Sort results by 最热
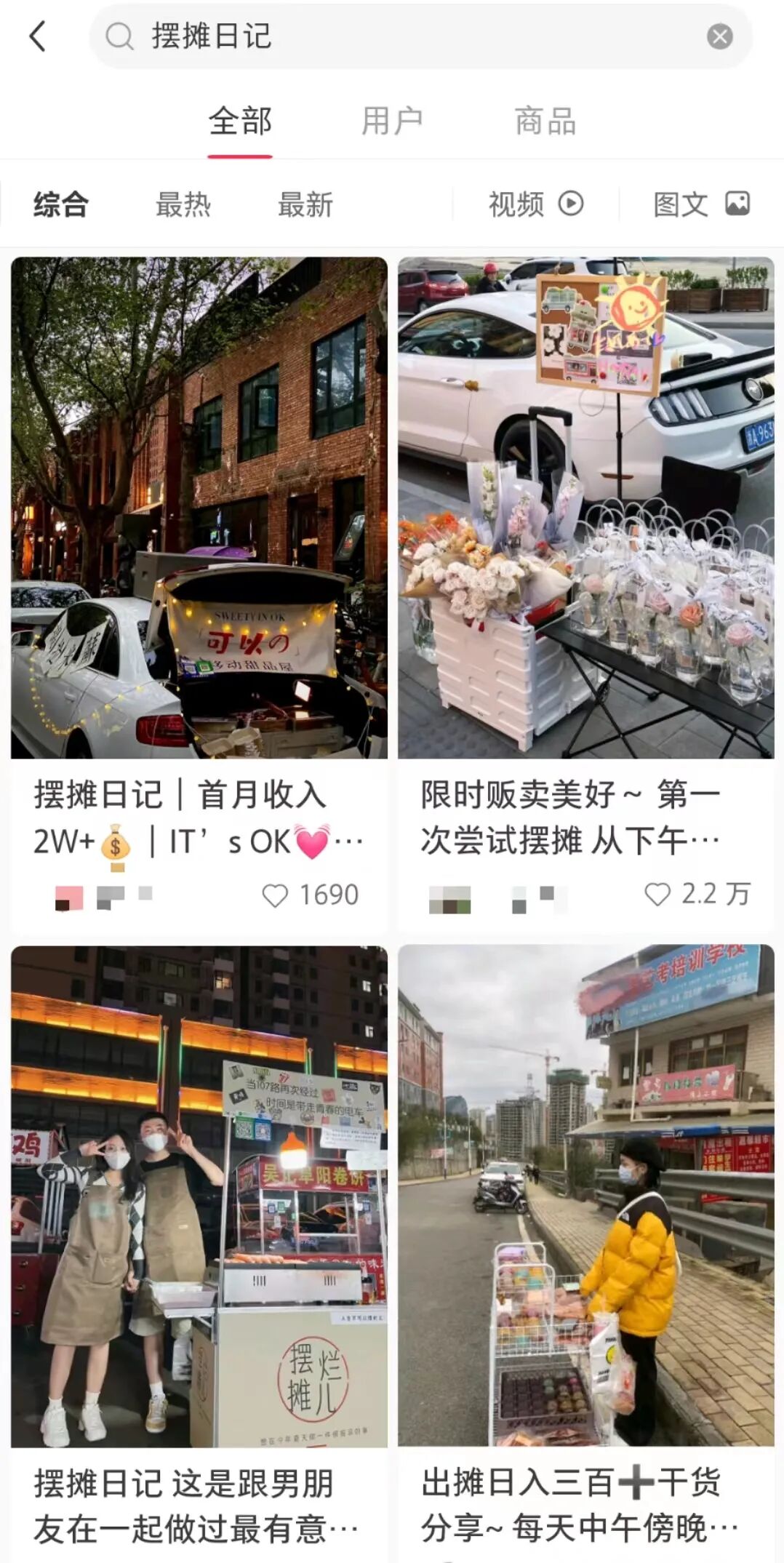 pyautogui.click(x=183, y=204)
